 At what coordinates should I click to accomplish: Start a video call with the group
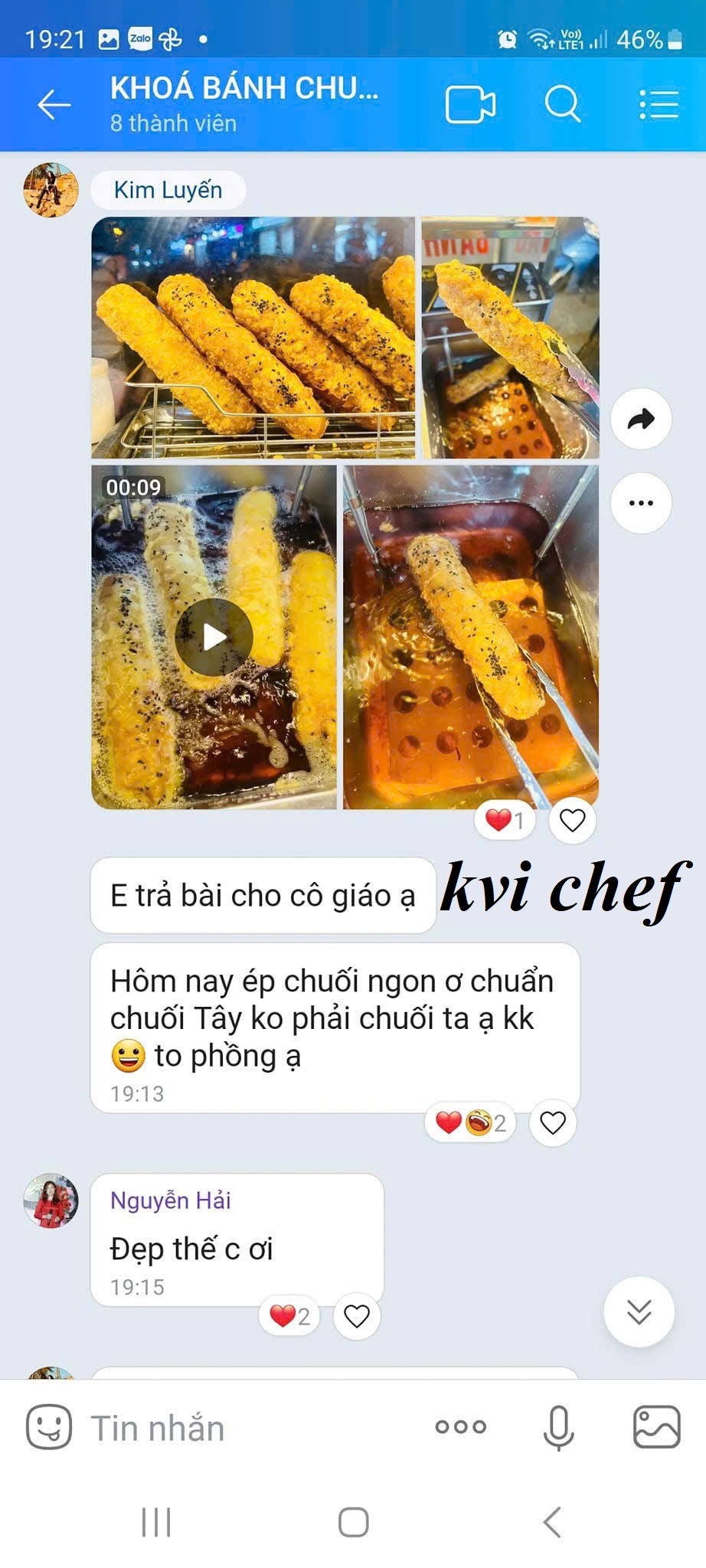pos(470,105)
